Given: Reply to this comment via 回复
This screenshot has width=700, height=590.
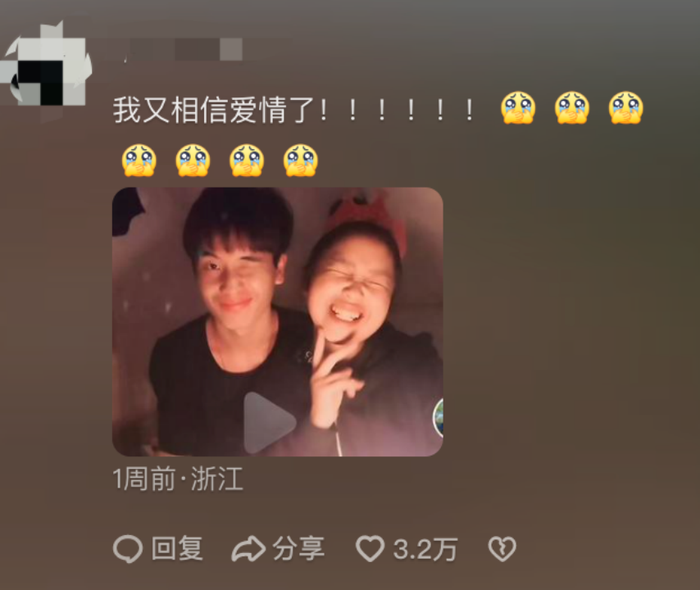Looking at the screenshot, I should click(158, 548).
